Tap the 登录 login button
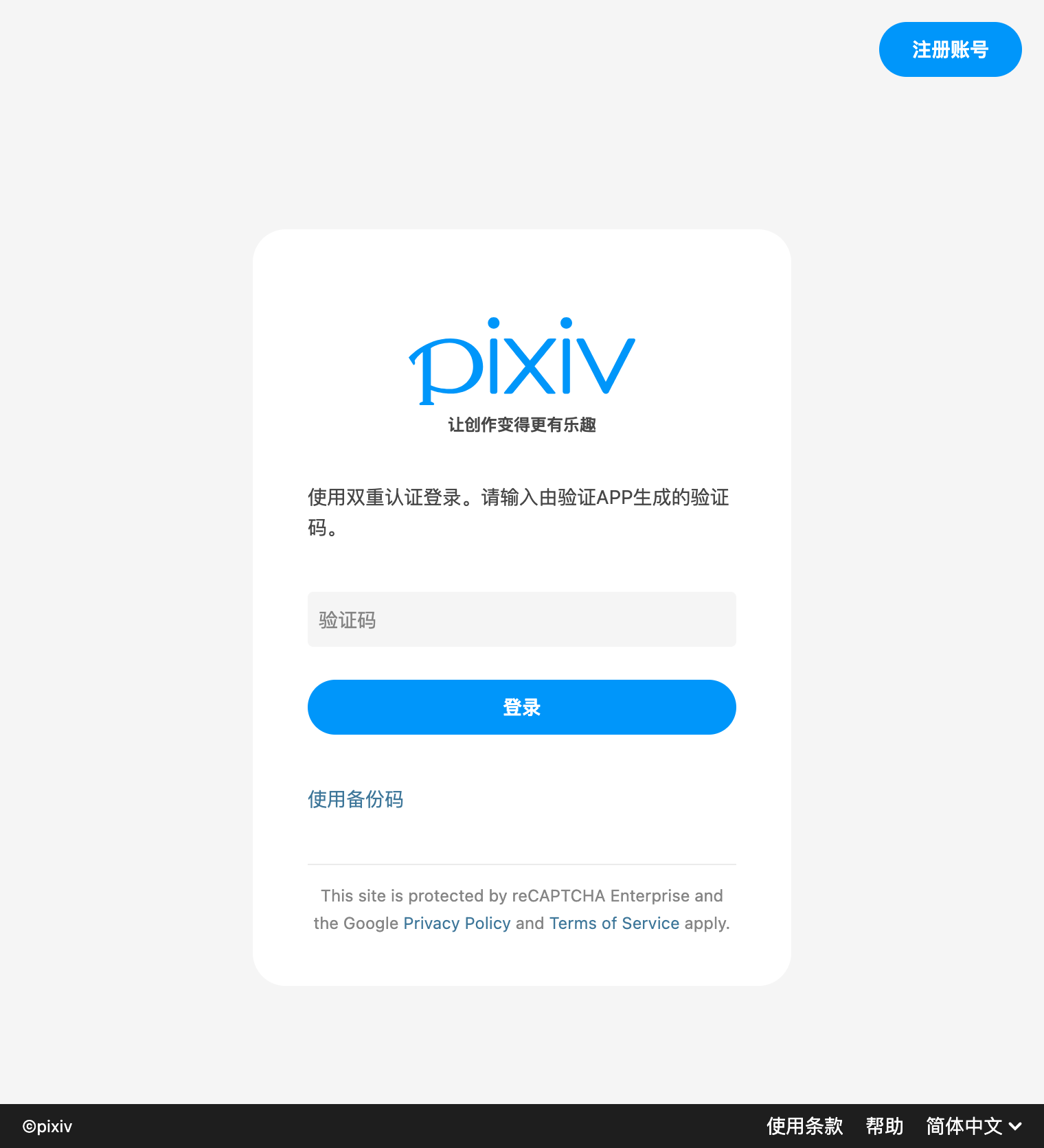This screenshot has height=1148, width=1044. pos(521,707)
